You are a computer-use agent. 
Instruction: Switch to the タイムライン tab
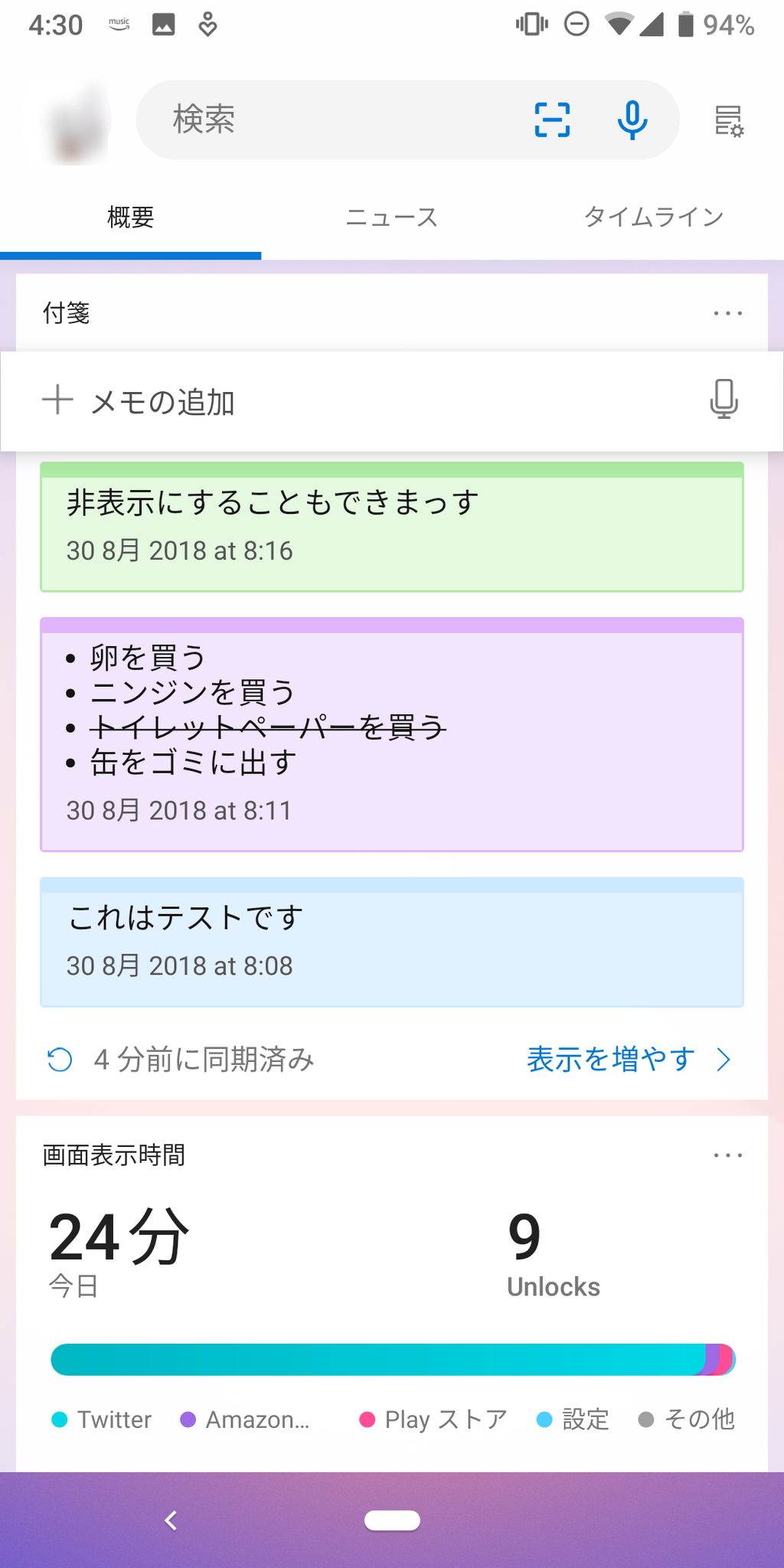tap(653, 217)
